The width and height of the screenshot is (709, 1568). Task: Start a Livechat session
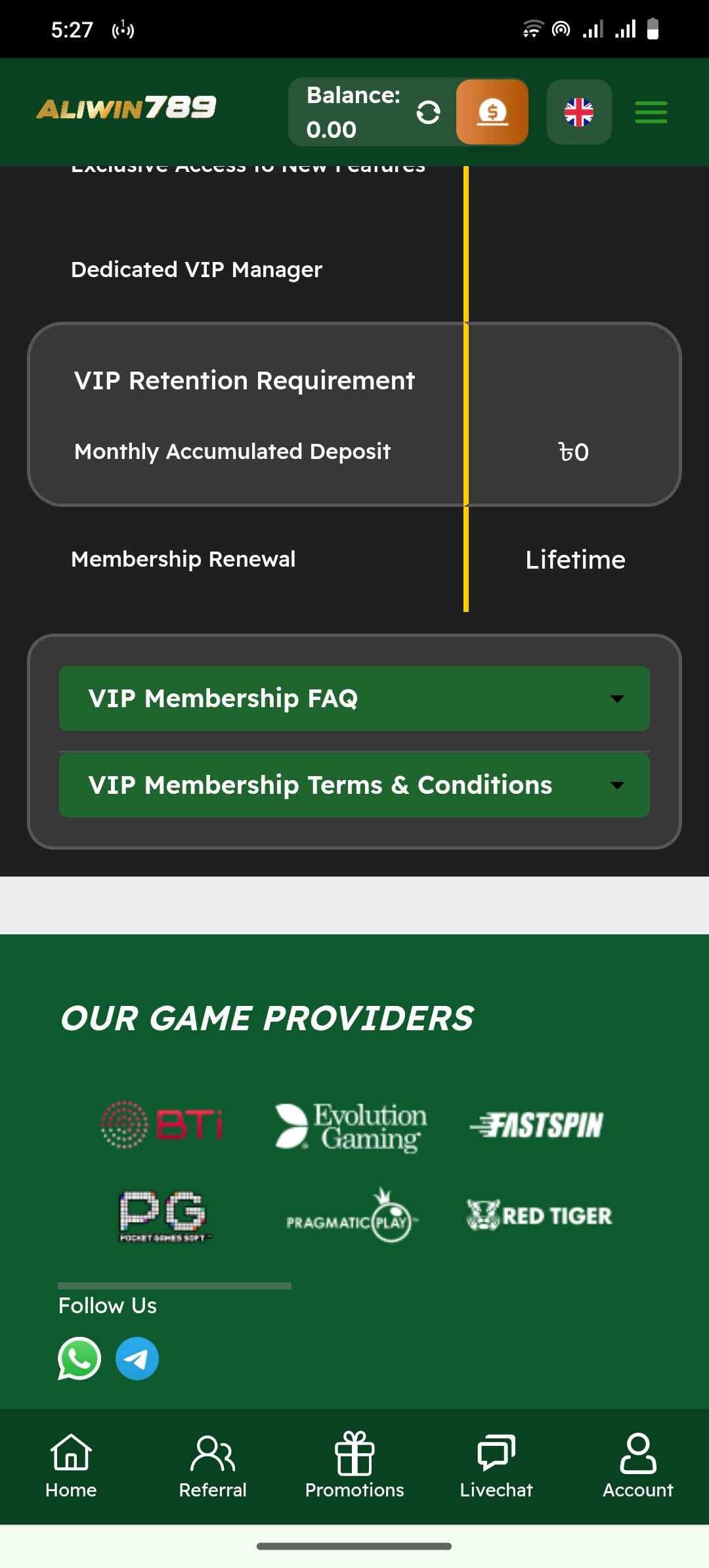click(x=496, y=1466)
